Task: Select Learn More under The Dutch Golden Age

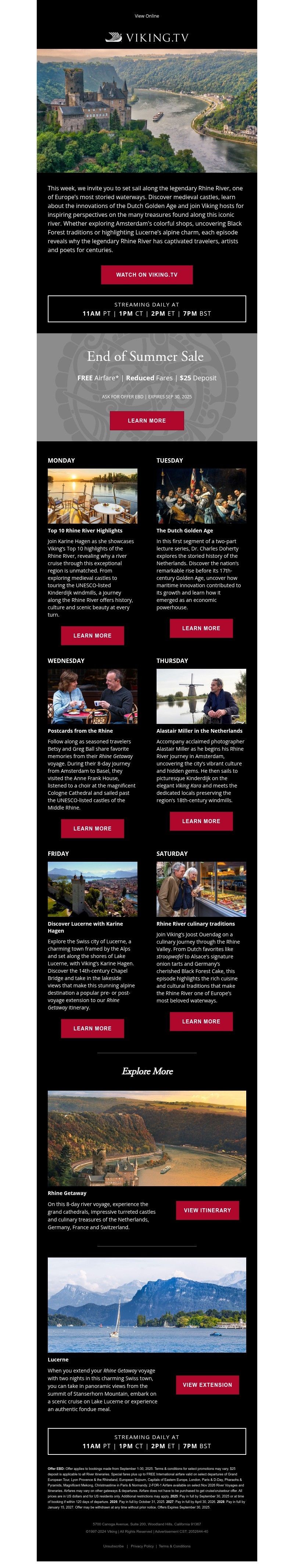Action: point(201,628)
